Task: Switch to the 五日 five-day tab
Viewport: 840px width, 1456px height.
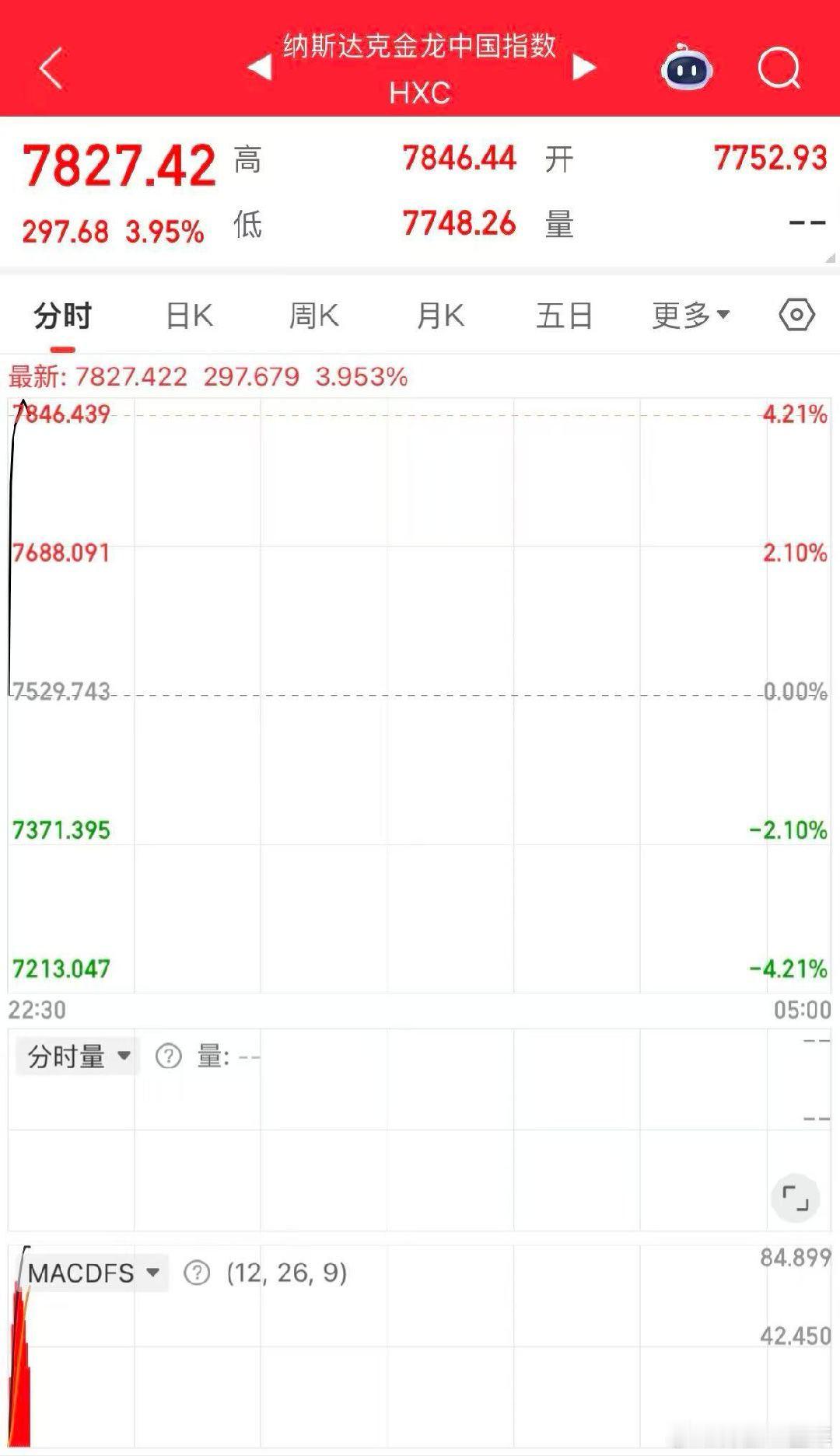Action: [x=564, y=315]
